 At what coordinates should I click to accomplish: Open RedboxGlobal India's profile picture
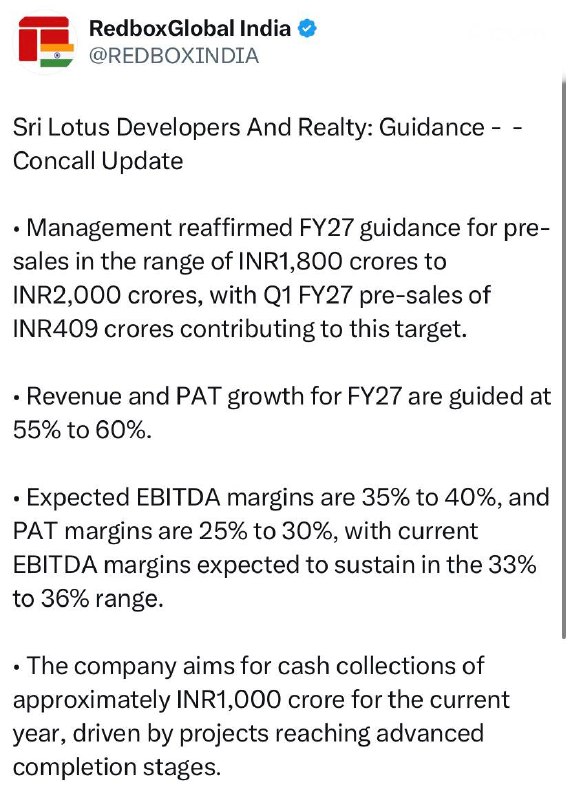click(46, 42)
